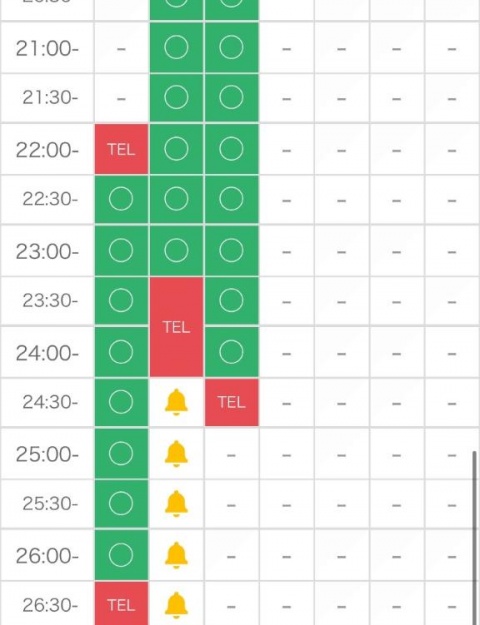Reserve the open circle slot at 25:30

coord(121,504)
